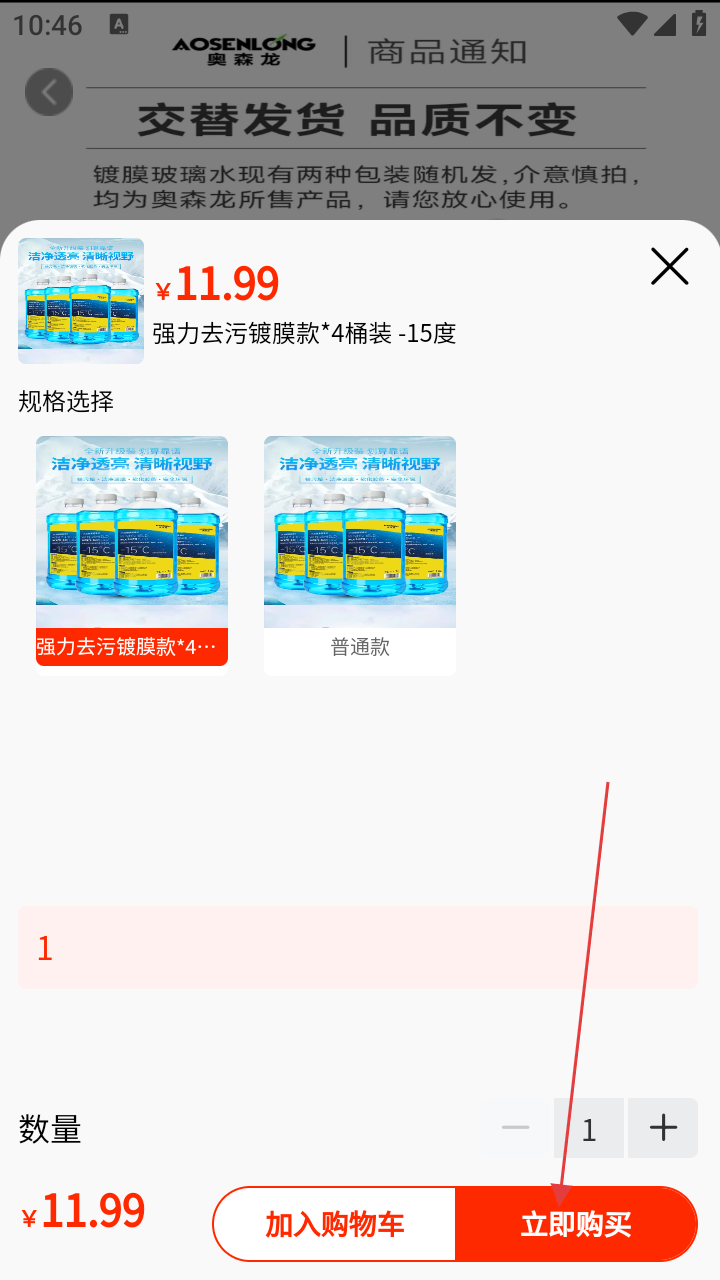Increase quantity with the plus button
This screenshot has width=720, height=1280.
pos(663,1128)
